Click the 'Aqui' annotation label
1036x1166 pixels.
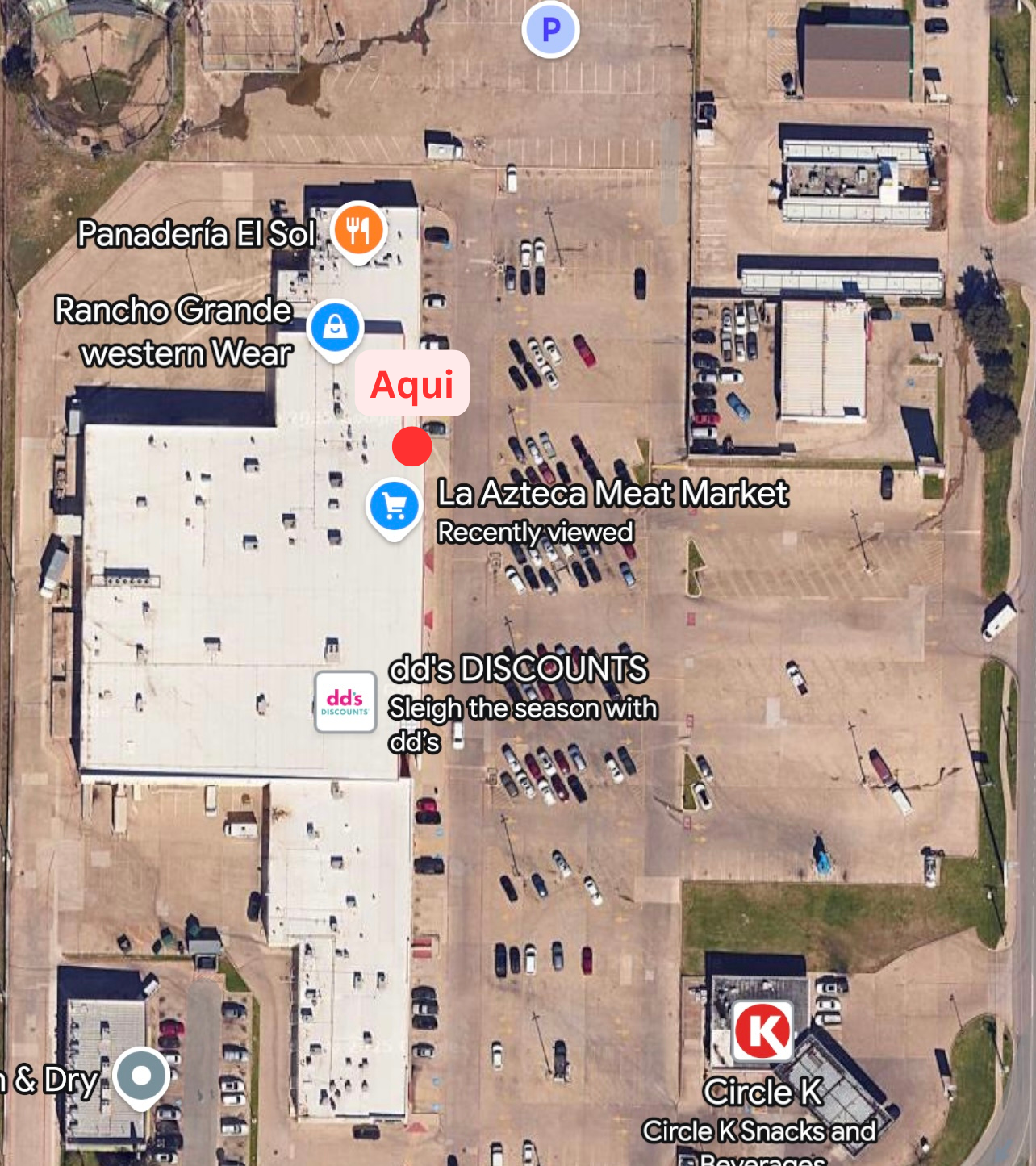click(412, 384)
